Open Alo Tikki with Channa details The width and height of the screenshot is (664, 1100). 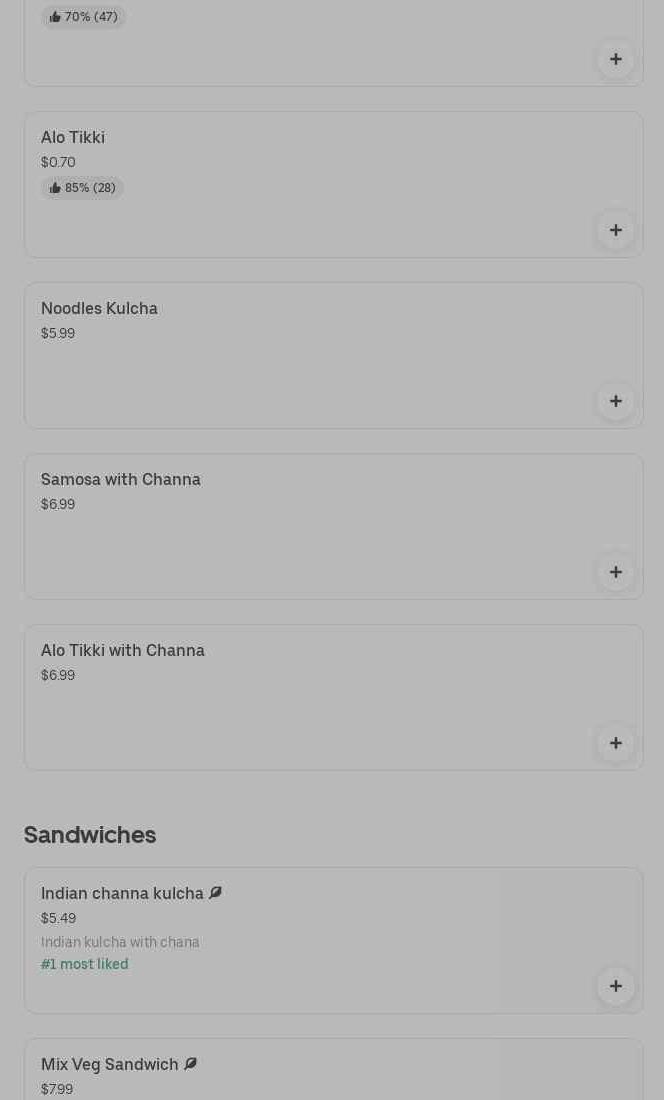point(333,698)
